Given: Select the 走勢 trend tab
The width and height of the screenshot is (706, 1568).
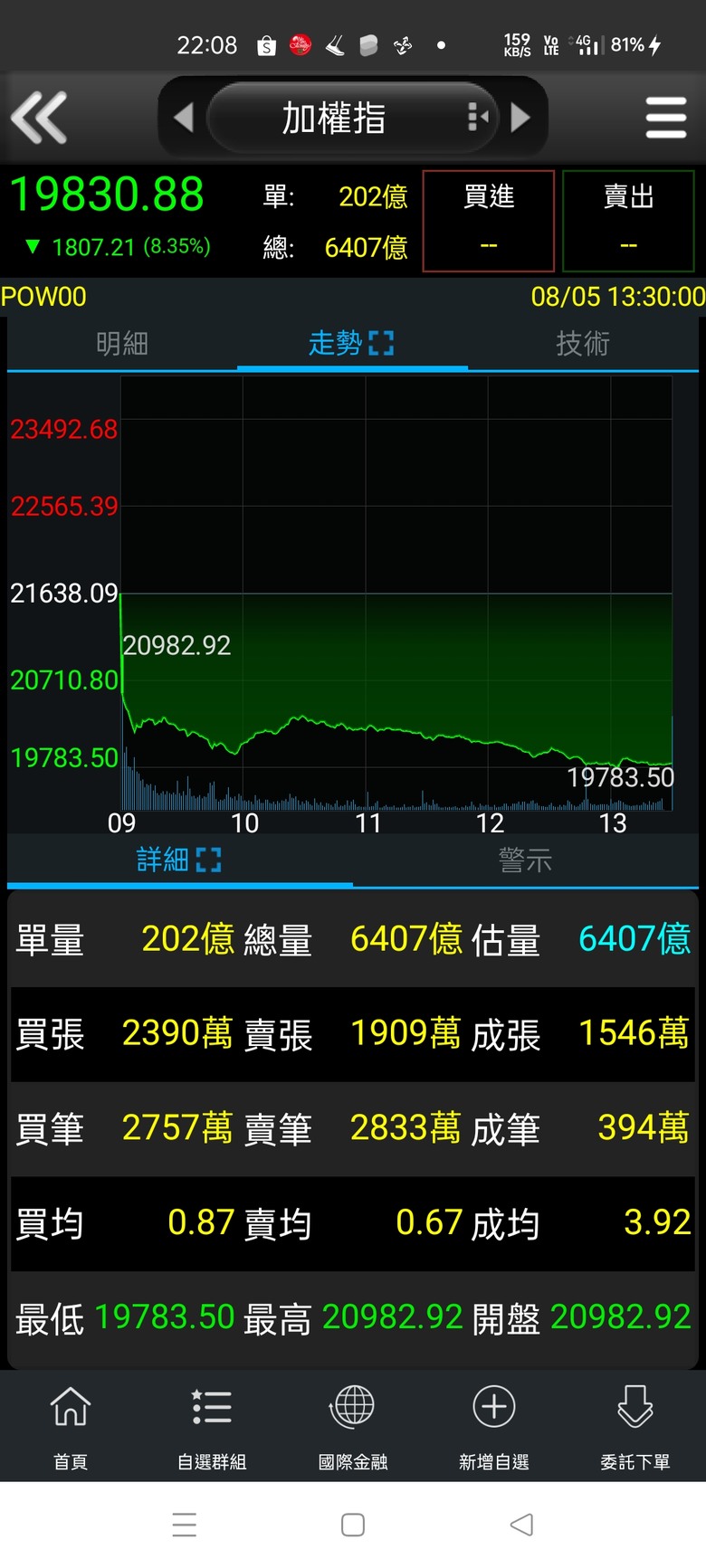Looking at the screenshot, I should [x=352, y=344].
